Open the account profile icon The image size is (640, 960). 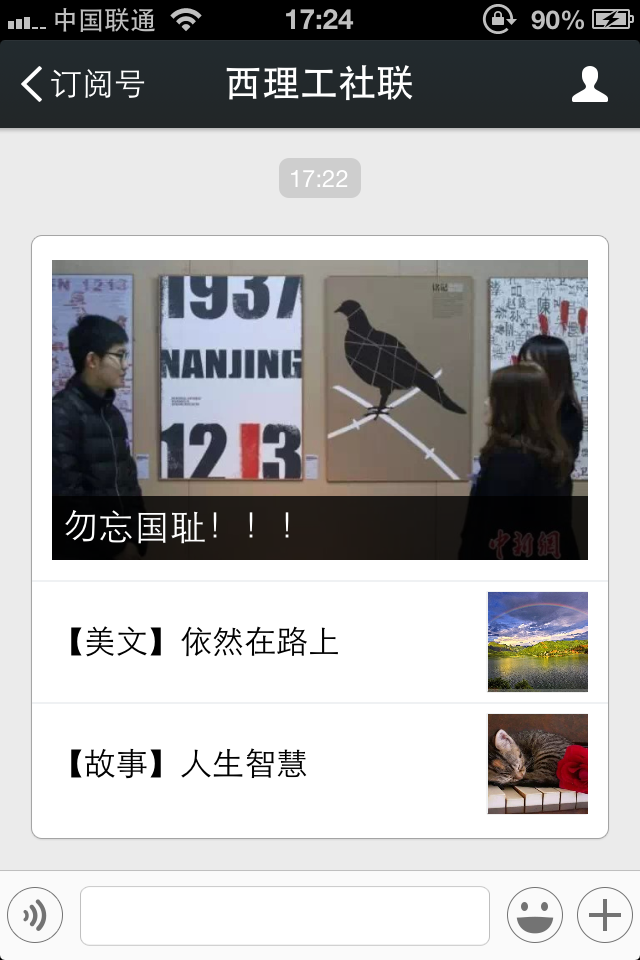pyautogui.click(x=589, y=84)
